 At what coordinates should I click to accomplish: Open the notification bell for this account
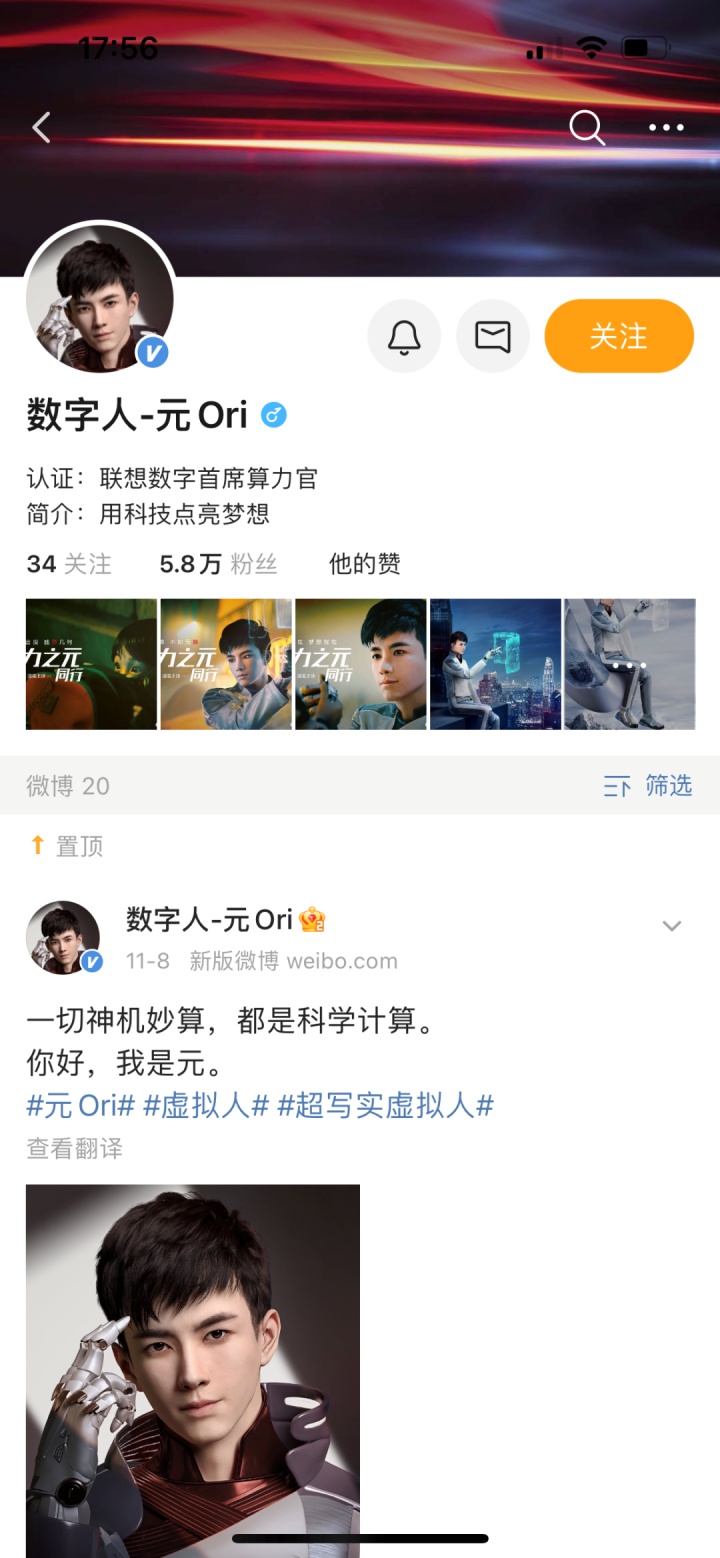click(404, 336)
